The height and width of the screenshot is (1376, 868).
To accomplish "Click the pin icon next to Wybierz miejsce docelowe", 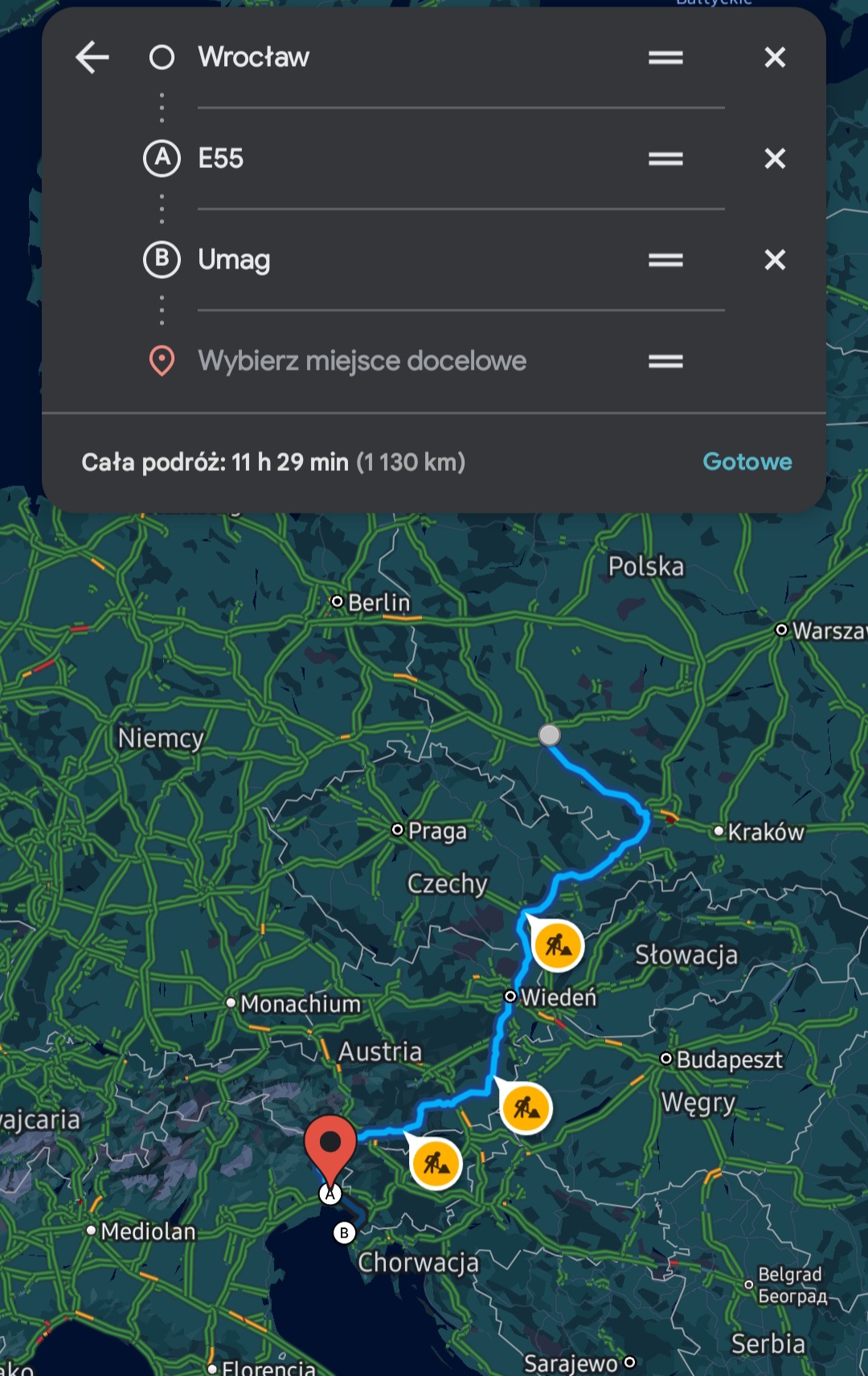I will [162, 361].
